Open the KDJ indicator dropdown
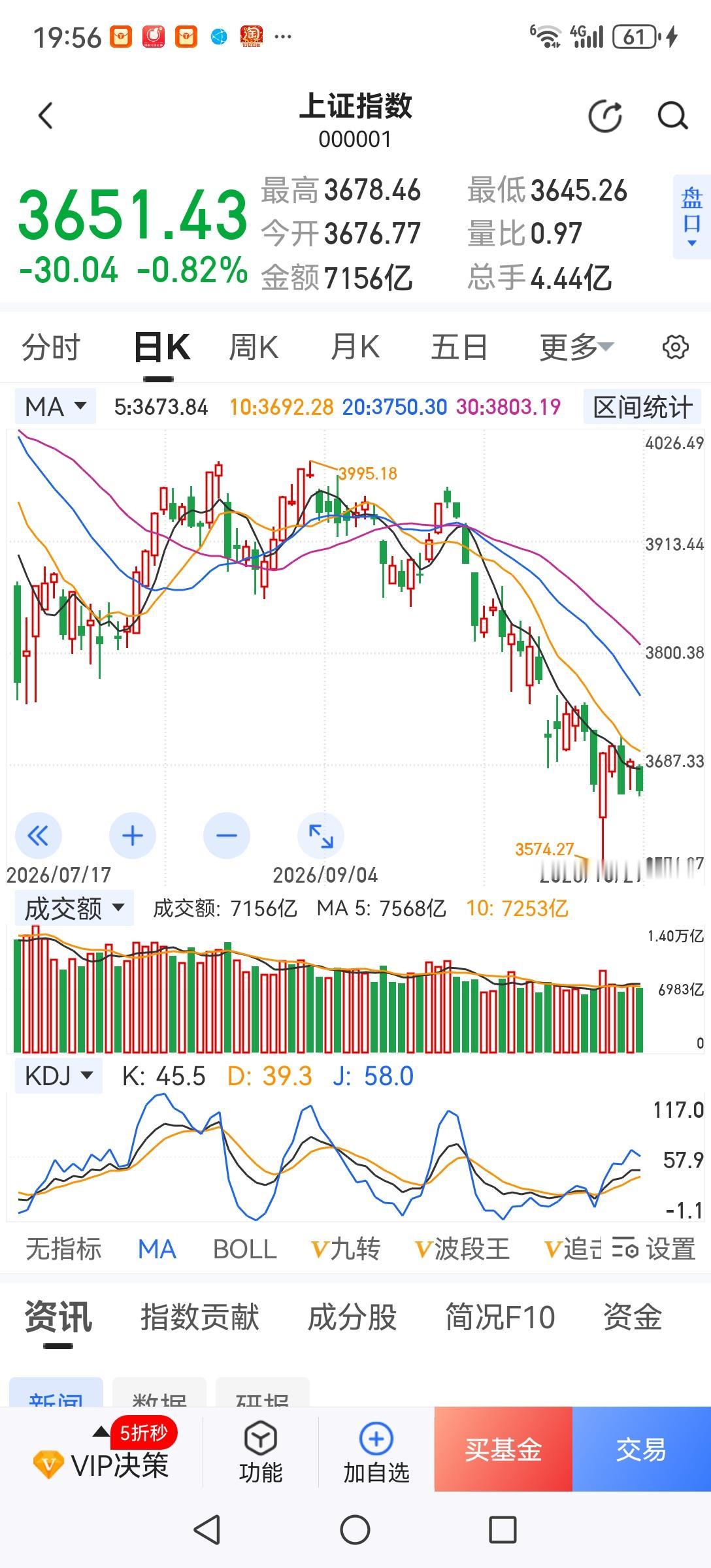 [x=58, y=1075]
